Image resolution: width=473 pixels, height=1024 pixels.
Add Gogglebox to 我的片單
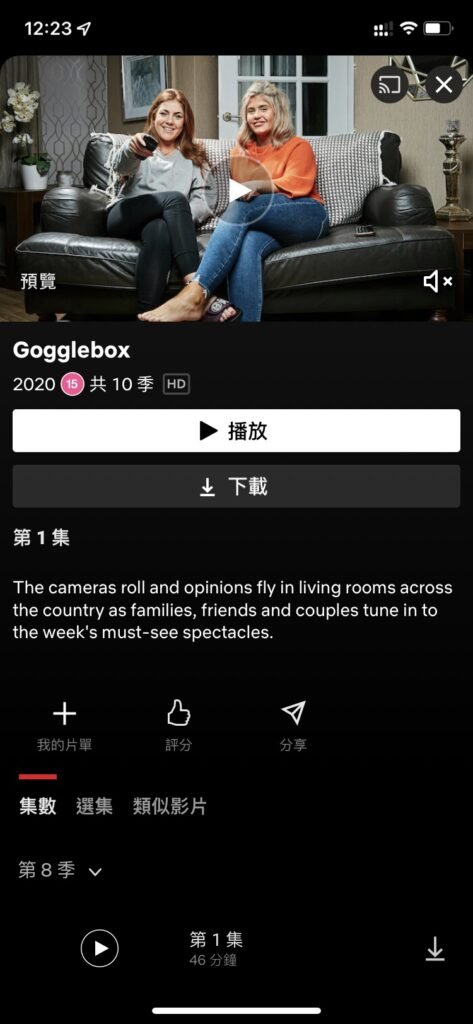64,727
